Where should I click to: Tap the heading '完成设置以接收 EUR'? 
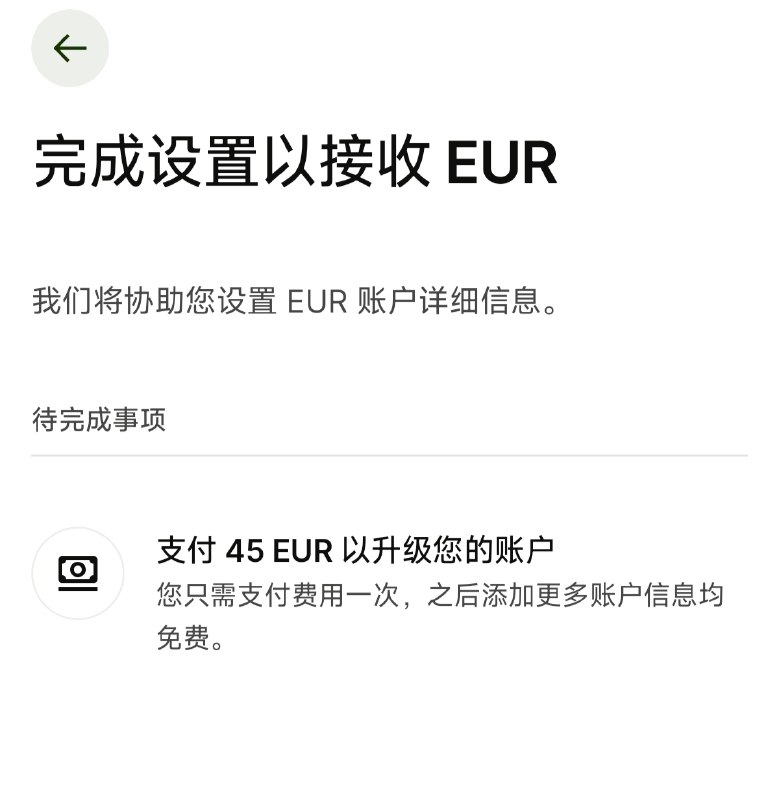(295, 160)
